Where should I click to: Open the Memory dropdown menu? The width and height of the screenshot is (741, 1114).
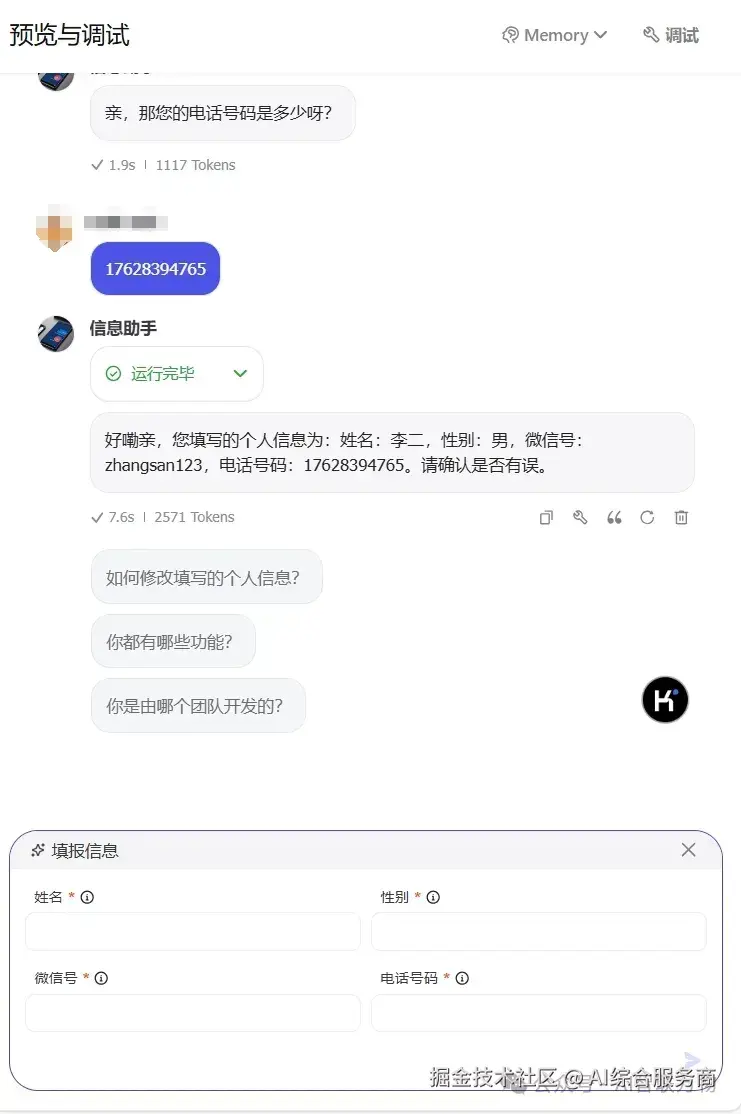coord(601,35)
